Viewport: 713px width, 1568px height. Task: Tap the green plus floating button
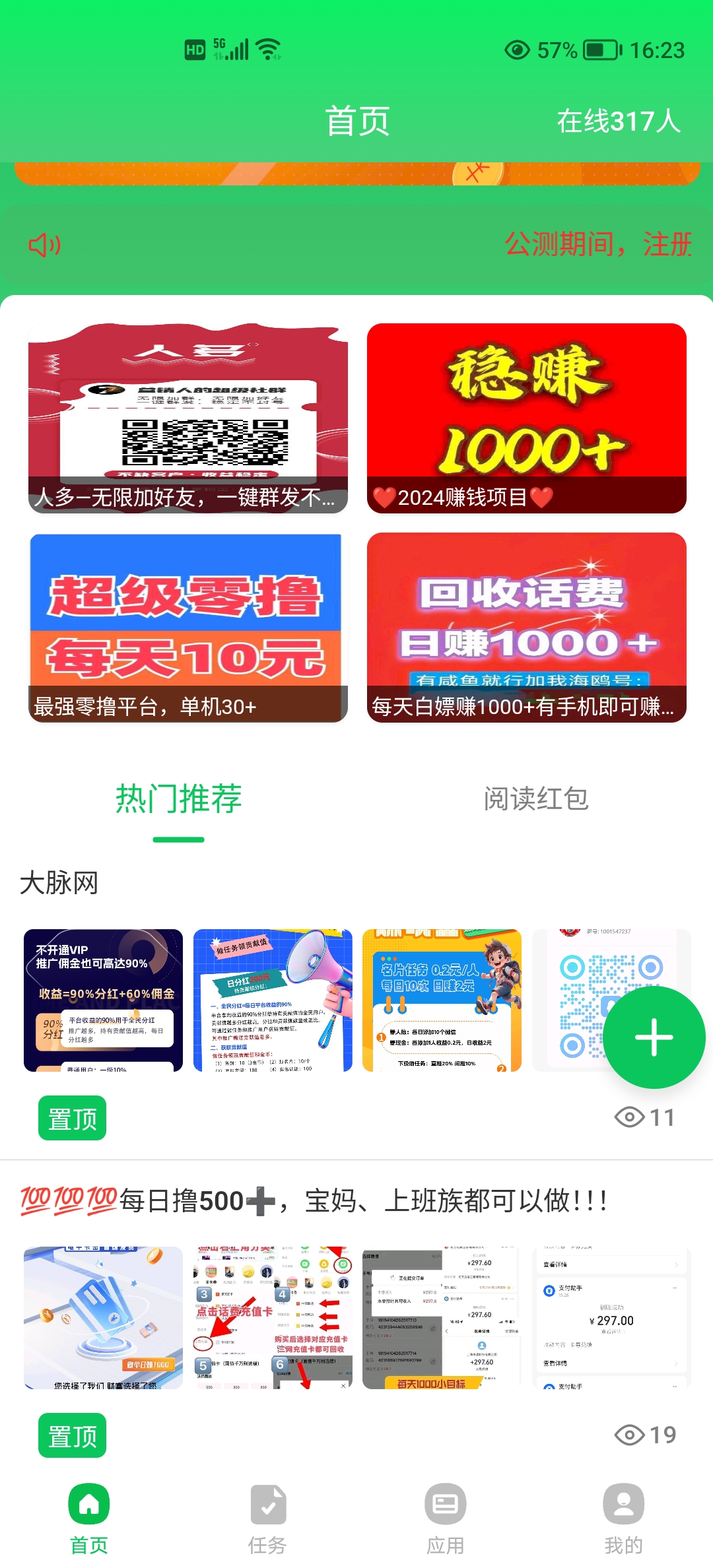[x=654, y=1037]
